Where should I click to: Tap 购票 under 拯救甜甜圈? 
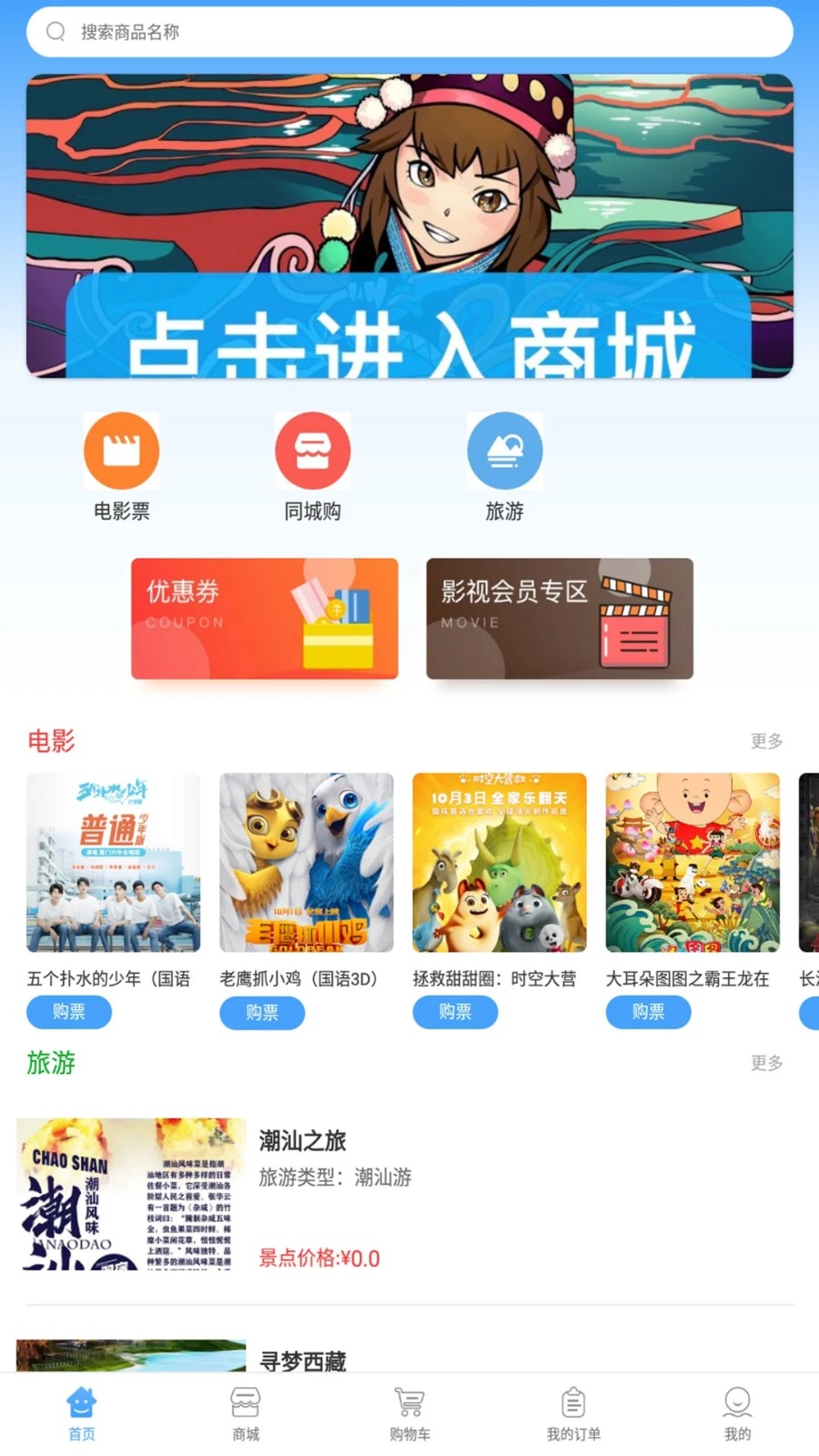coord(455,1013)
